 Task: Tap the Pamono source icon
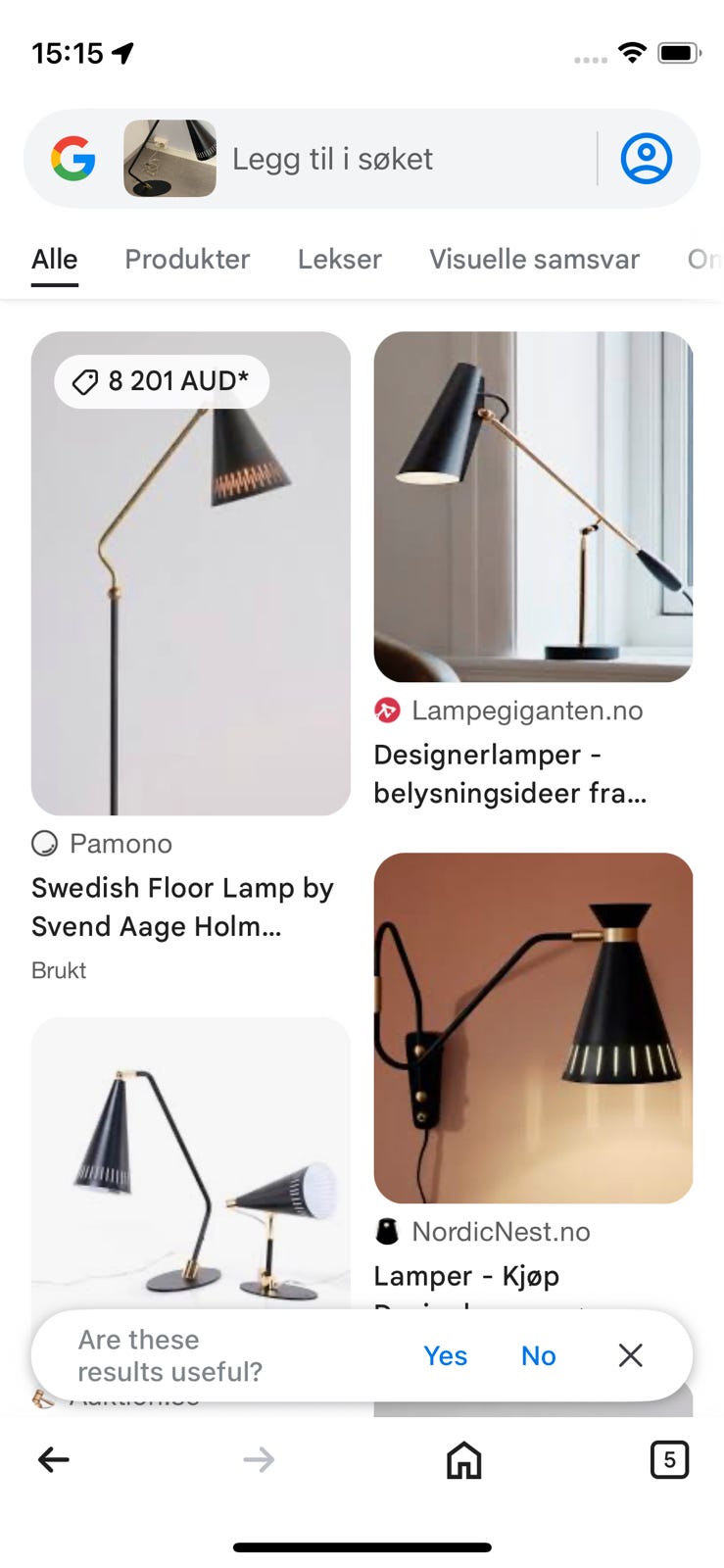pos(46,844)
